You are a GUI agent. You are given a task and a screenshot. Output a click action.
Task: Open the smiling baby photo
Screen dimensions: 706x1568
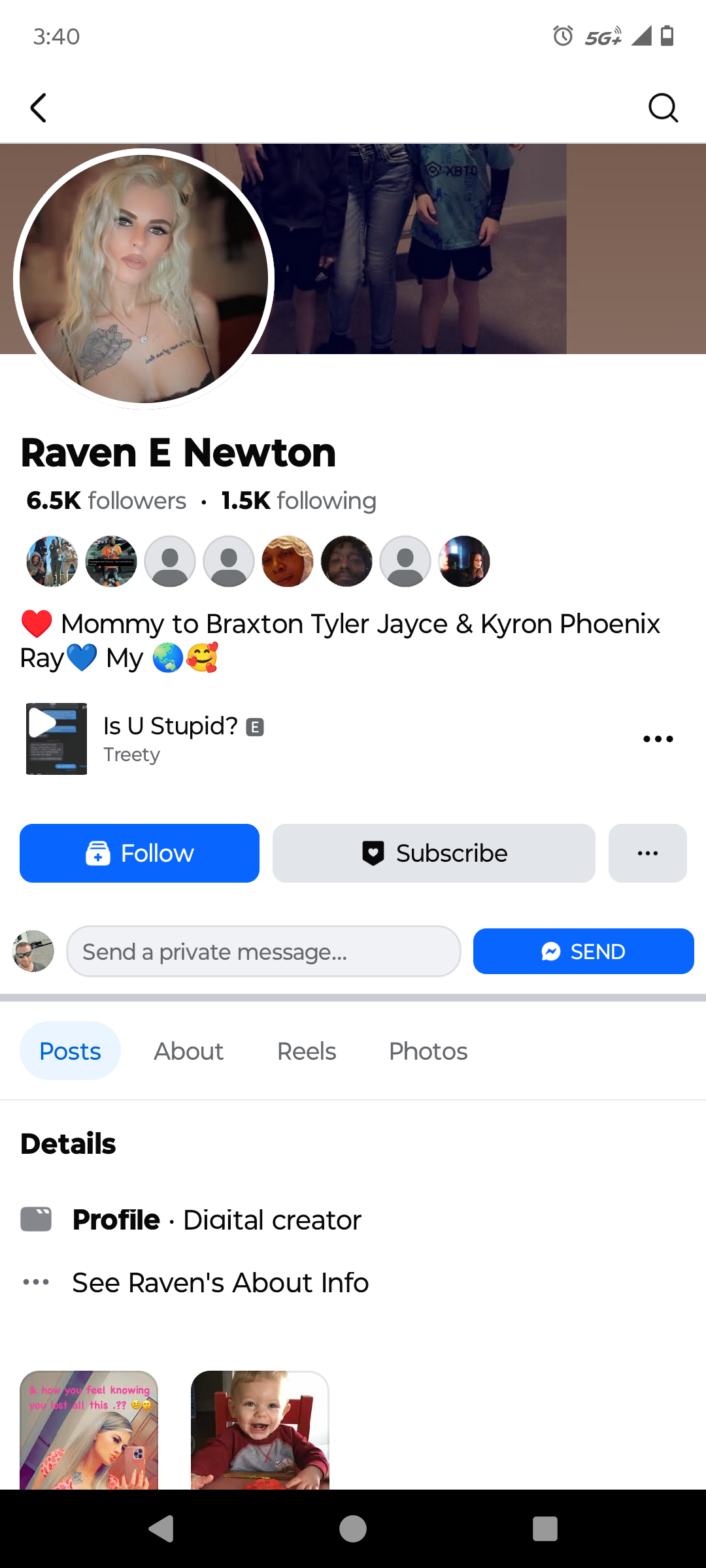[x=260, y=1431]
